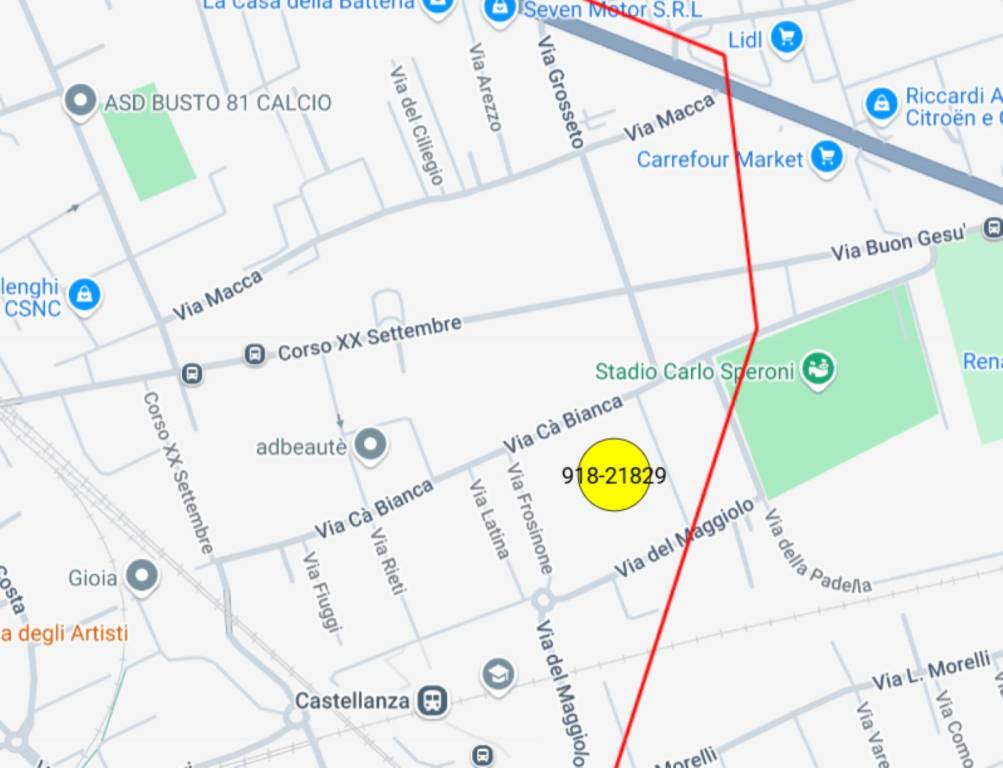1003x768 pixels.
Task: Tap the ASD BUSTO 81 CALCIO pin
Action: pyautogui.click(x=79, y=100)
